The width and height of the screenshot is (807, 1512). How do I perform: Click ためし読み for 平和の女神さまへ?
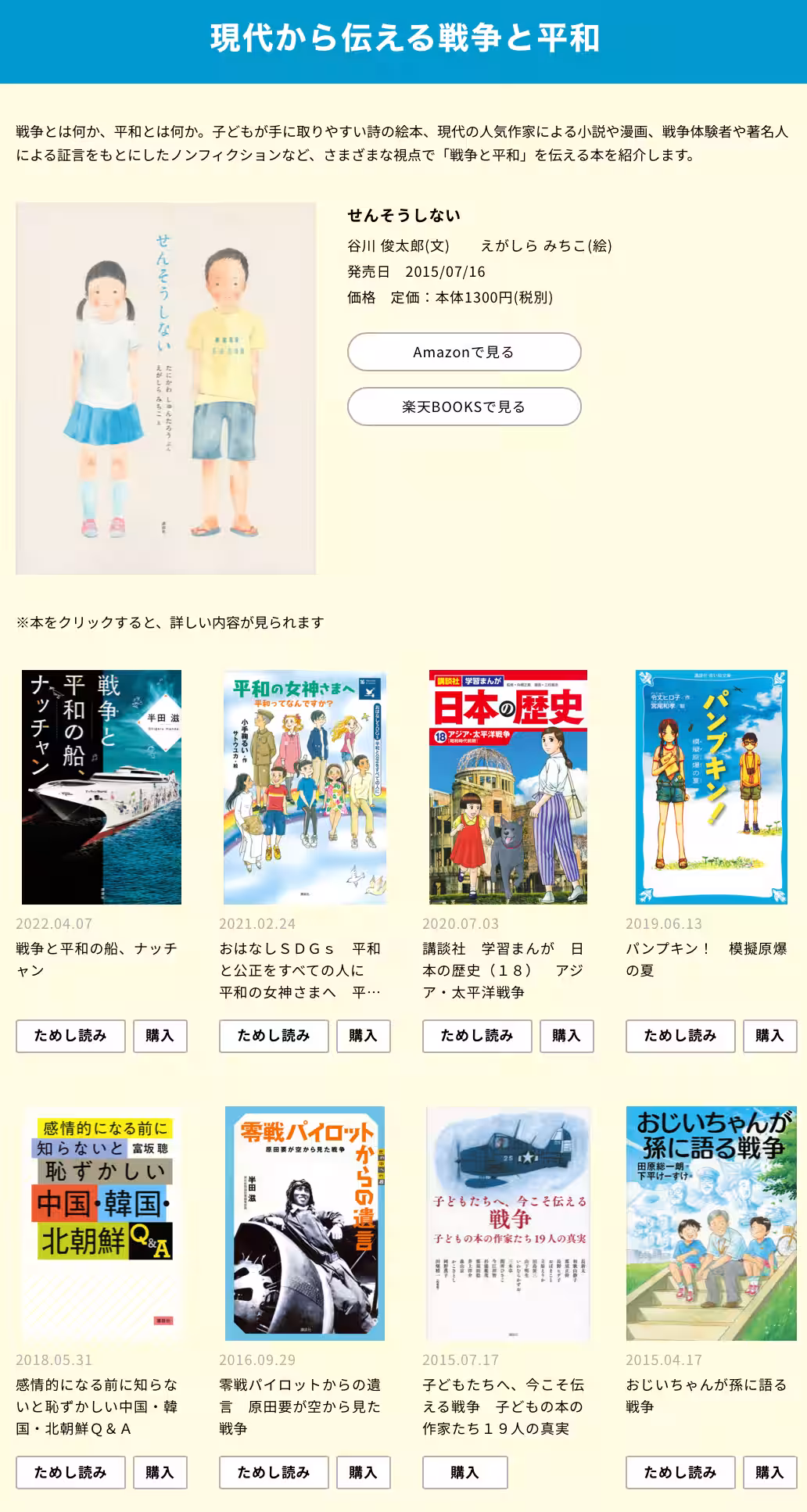[274, 1036]
